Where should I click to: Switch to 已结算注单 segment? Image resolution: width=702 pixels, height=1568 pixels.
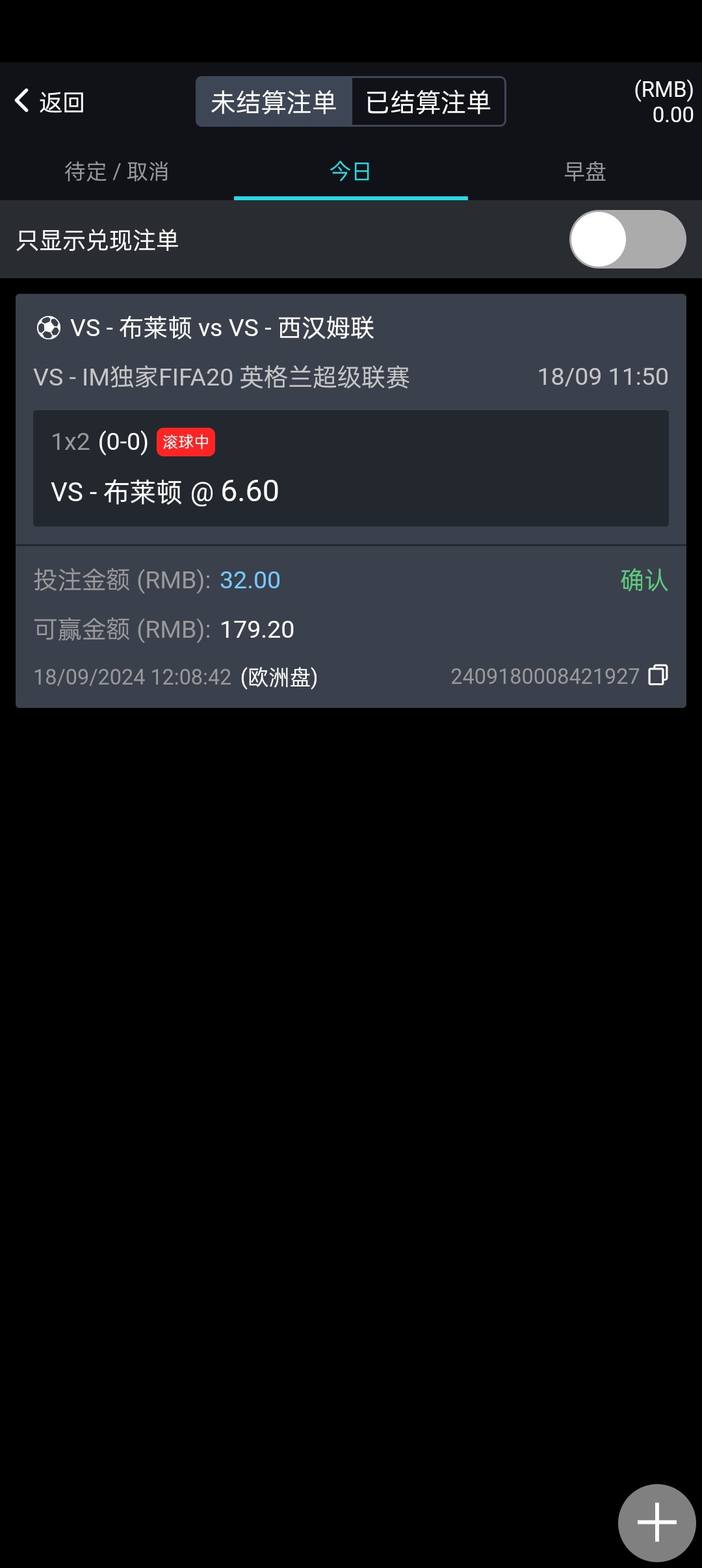tap(428, 102)
